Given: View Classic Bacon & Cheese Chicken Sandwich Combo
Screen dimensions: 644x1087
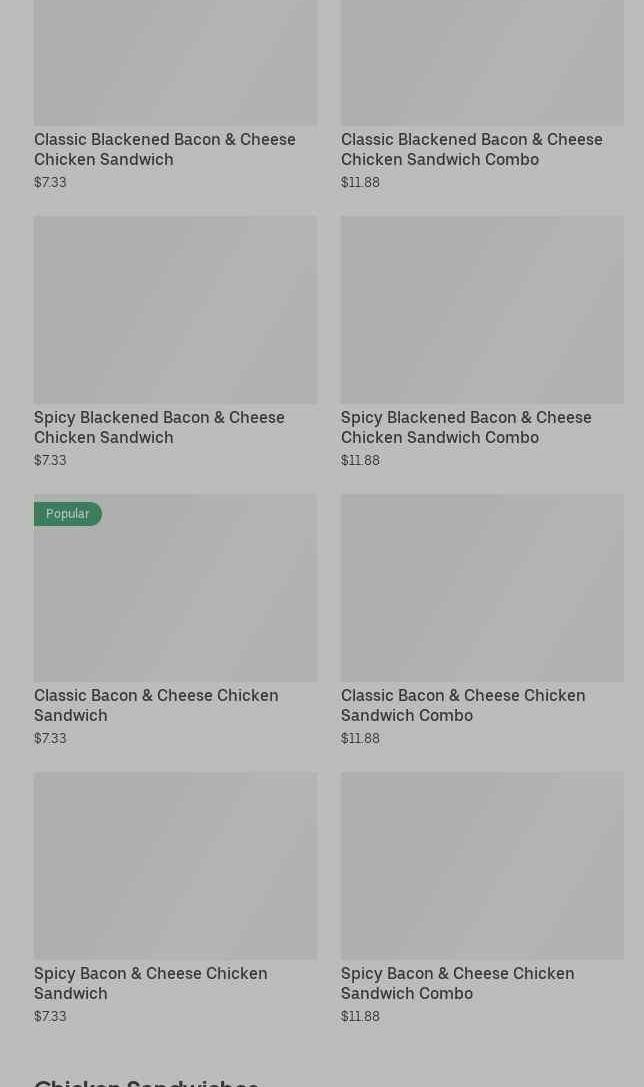Looking at the screenshot, I should pos(482,620).
